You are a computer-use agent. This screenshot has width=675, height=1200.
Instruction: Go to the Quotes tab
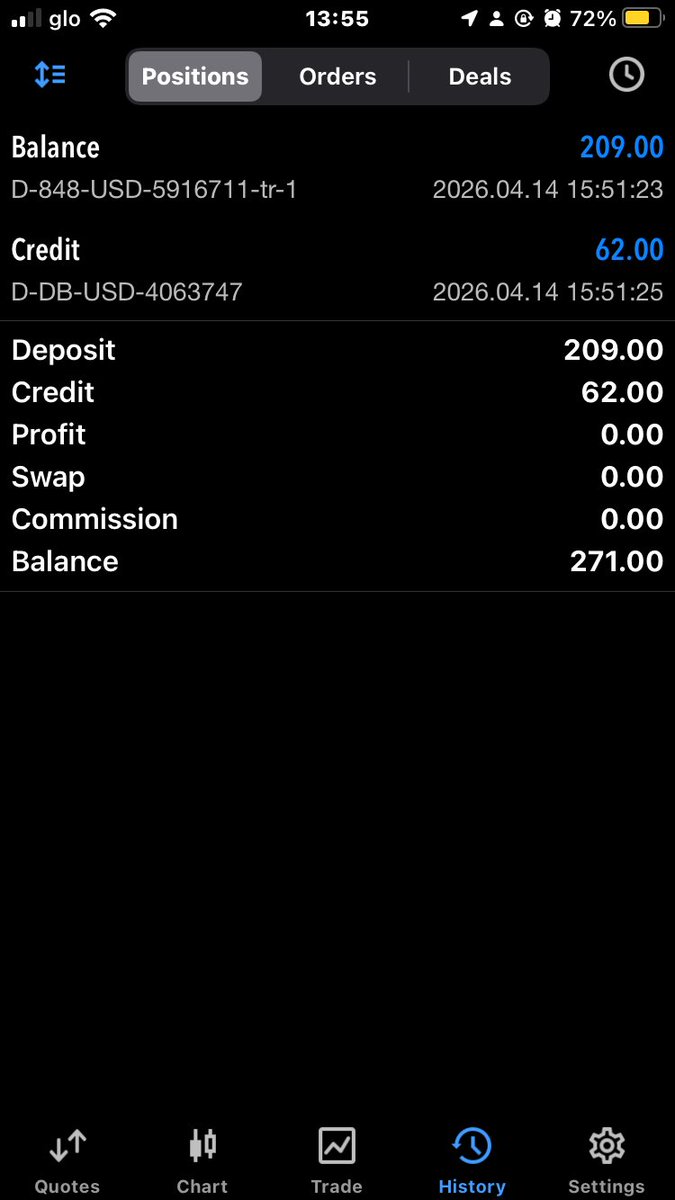67,1160
